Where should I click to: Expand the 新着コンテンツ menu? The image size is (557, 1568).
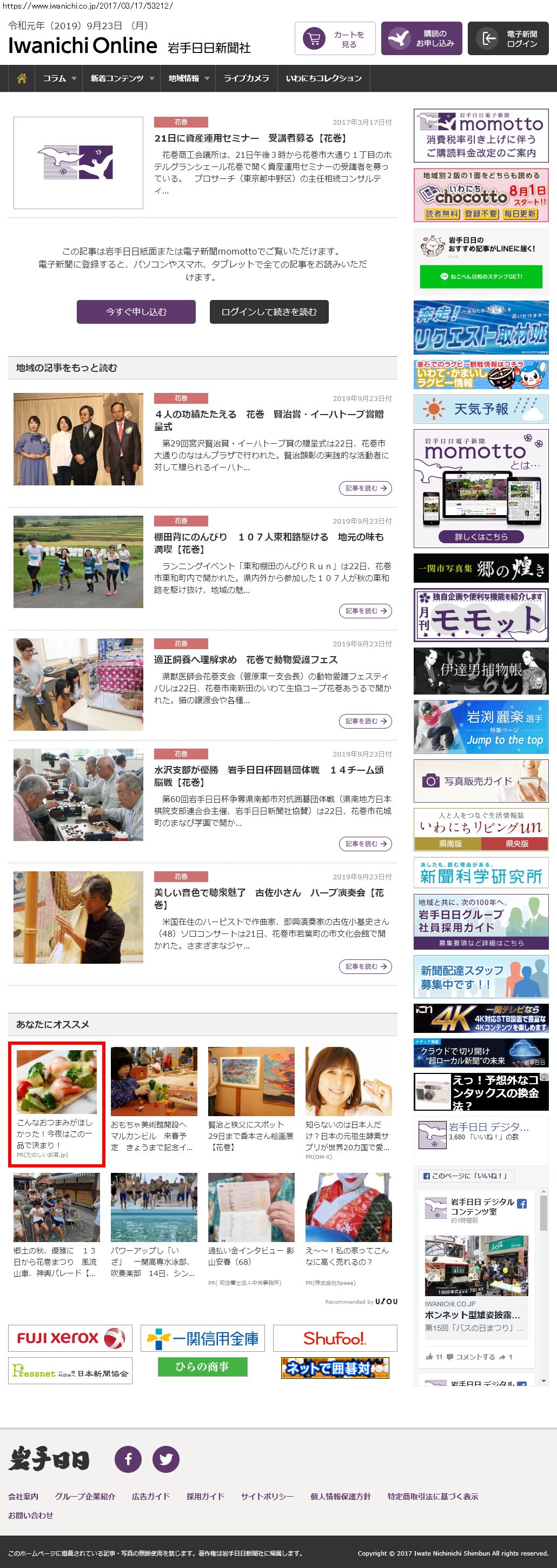point(122,78)
